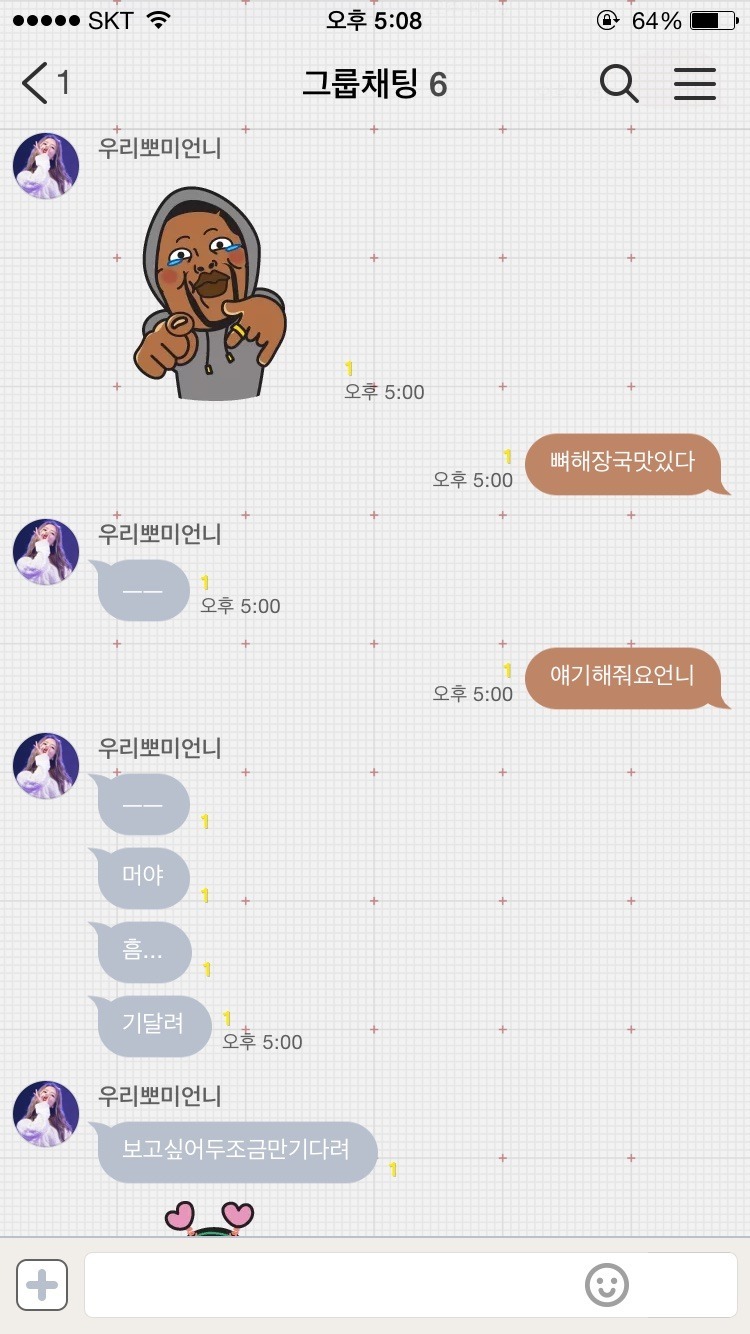Tap the 오후 5:00 timestamp near 뼈해장국맛있다
The height and width of the screenshot is (1334, 750).
click(472, 479)
